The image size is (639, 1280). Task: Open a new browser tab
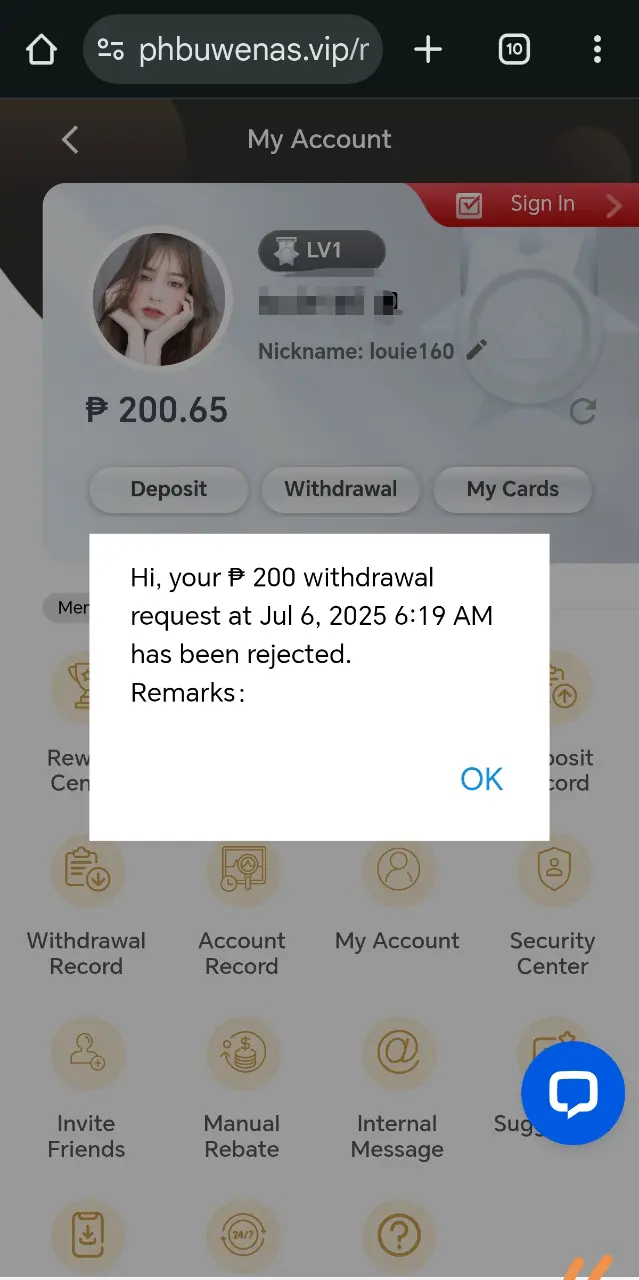(428, 49)
